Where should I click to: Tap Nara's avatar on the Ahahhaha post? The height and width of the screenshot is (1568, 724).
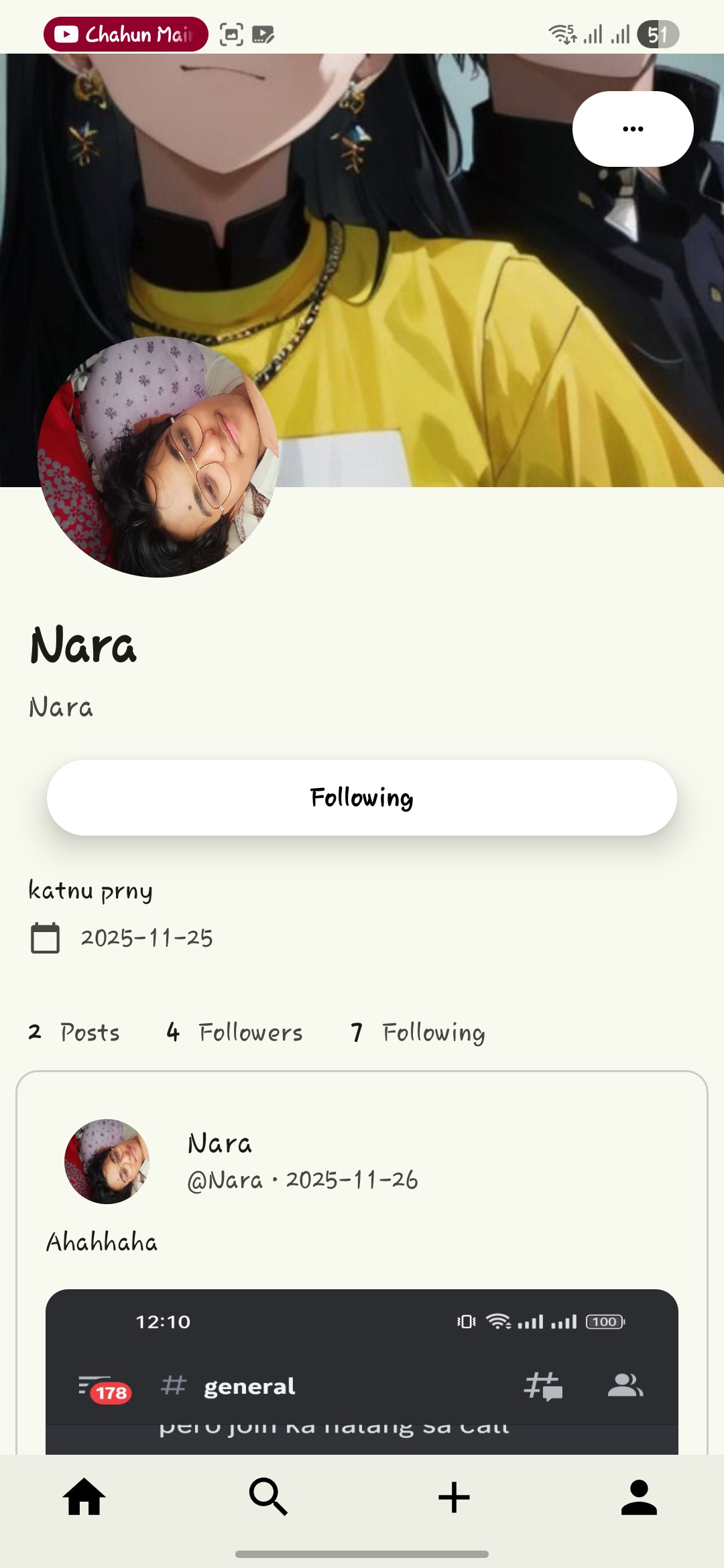click(107, 1161)
